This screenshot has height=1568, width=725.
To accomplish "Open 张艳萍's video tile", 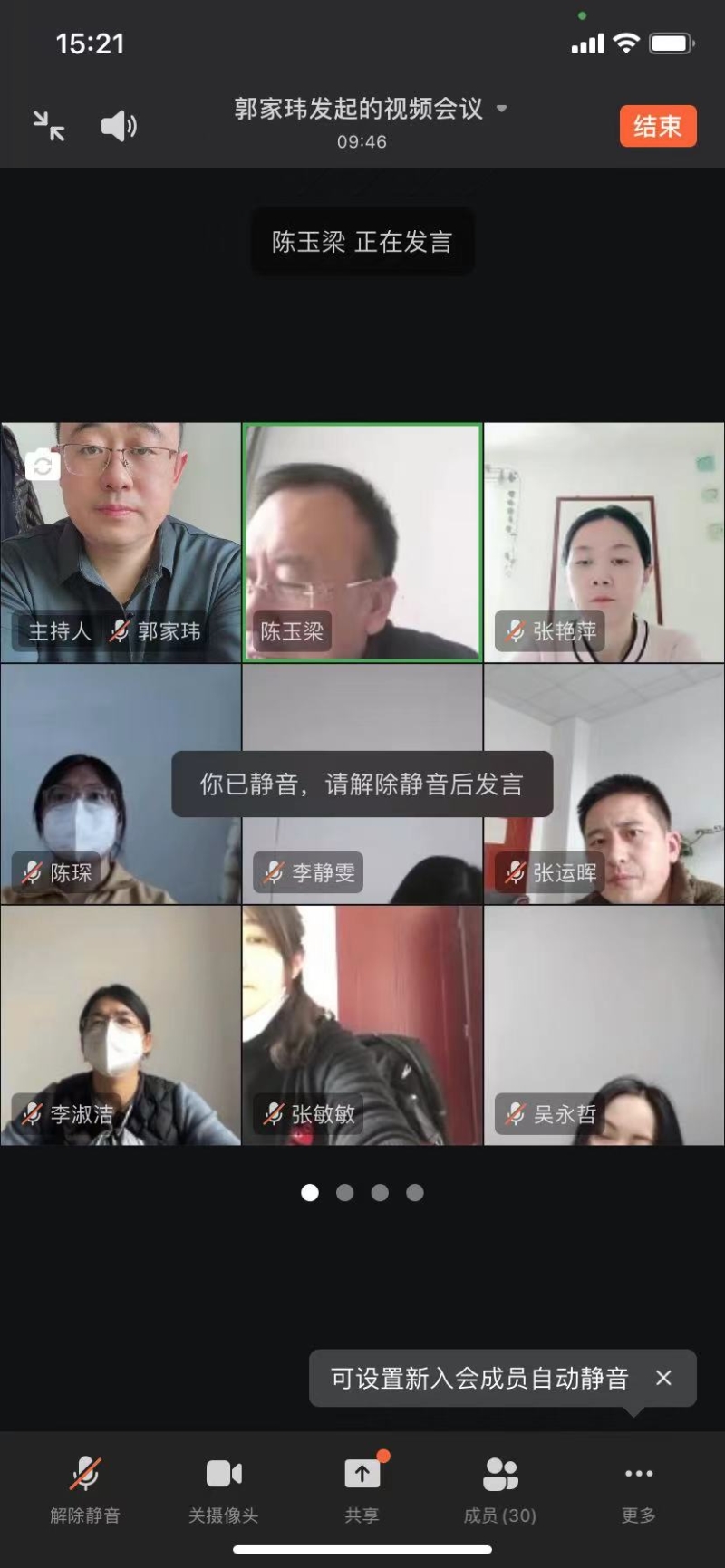I will coord(604,542).
